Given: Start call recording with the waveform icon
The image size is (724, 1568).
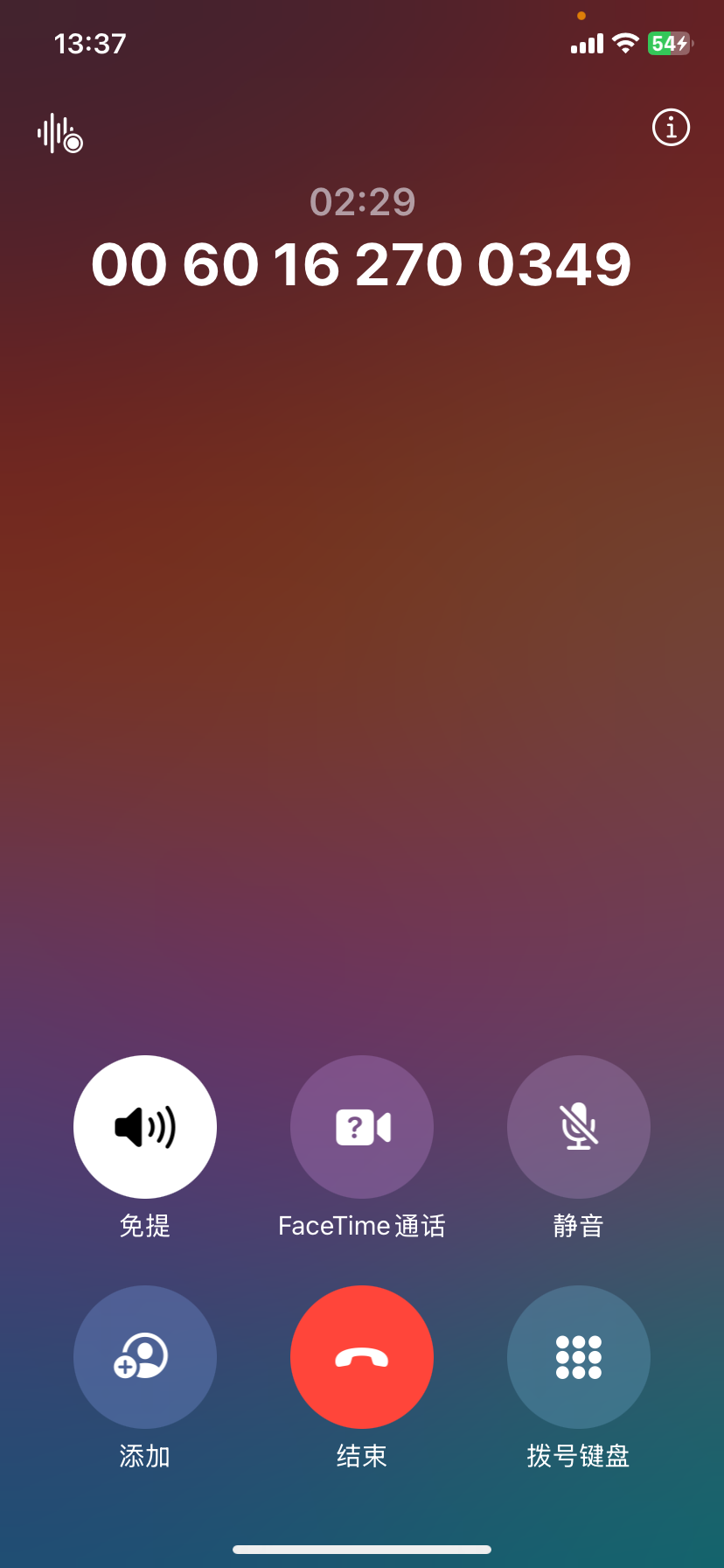Looking at the screenshot, I should point(59,134).
